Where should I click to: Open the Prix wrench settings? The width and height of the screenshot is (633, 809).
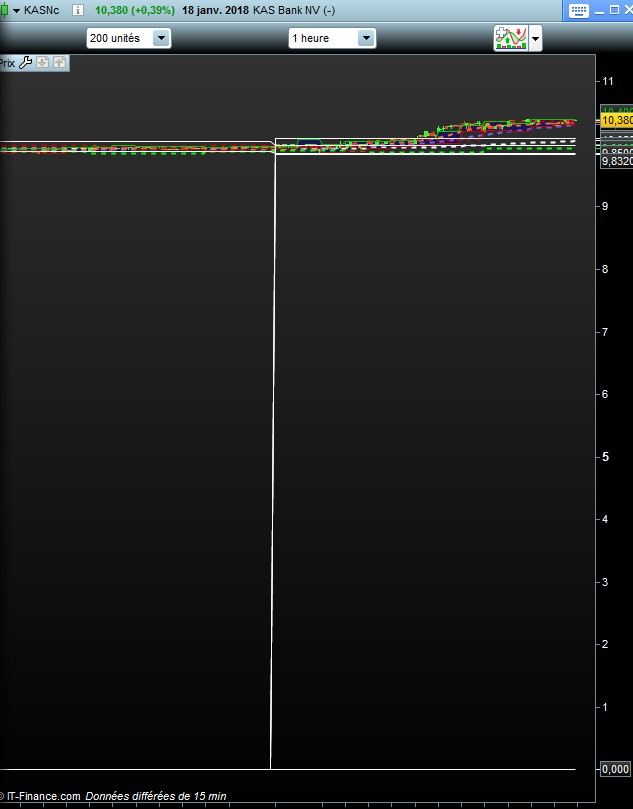[26, 62]
